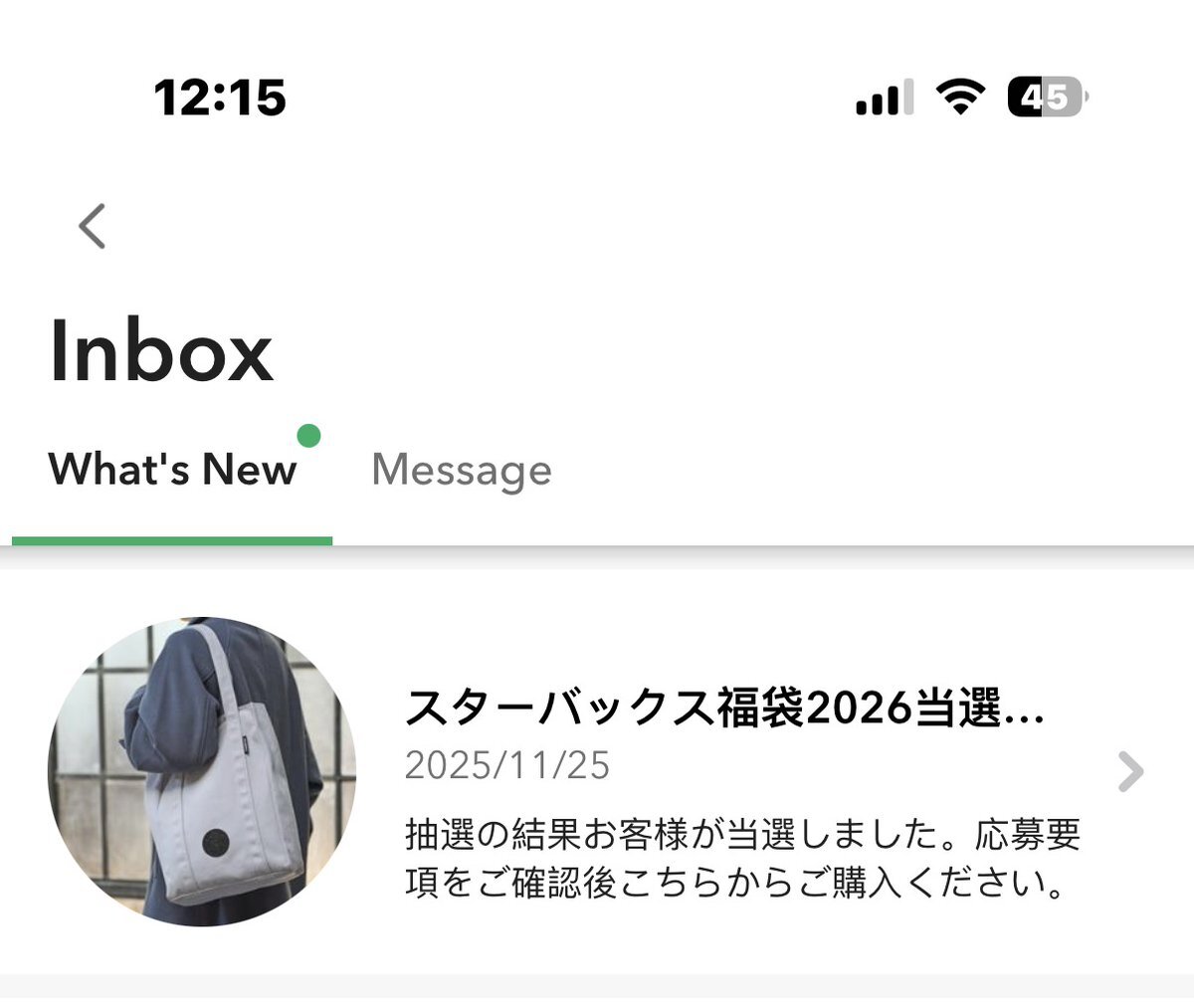The image size is (1194, 1008).
Task: Select the What's New tab
Action: pyautogui.click(x=172, y=471)
